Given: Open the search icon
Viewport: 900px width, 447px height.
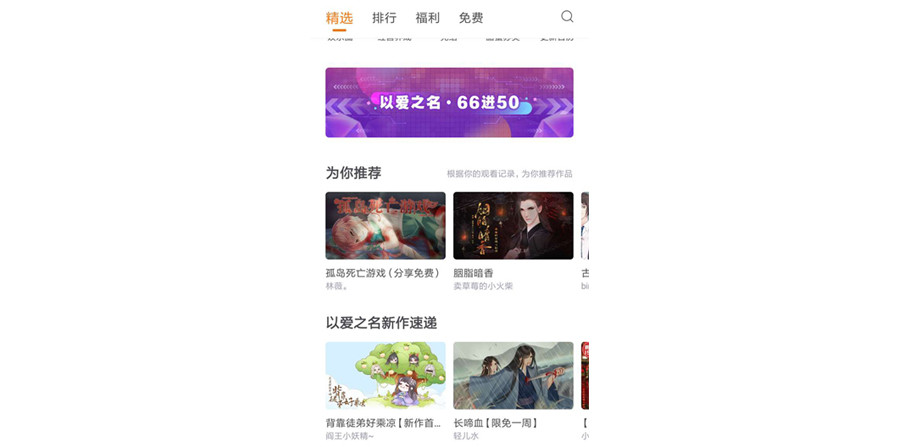Looking at the screenshot, I should click(567, 17).
